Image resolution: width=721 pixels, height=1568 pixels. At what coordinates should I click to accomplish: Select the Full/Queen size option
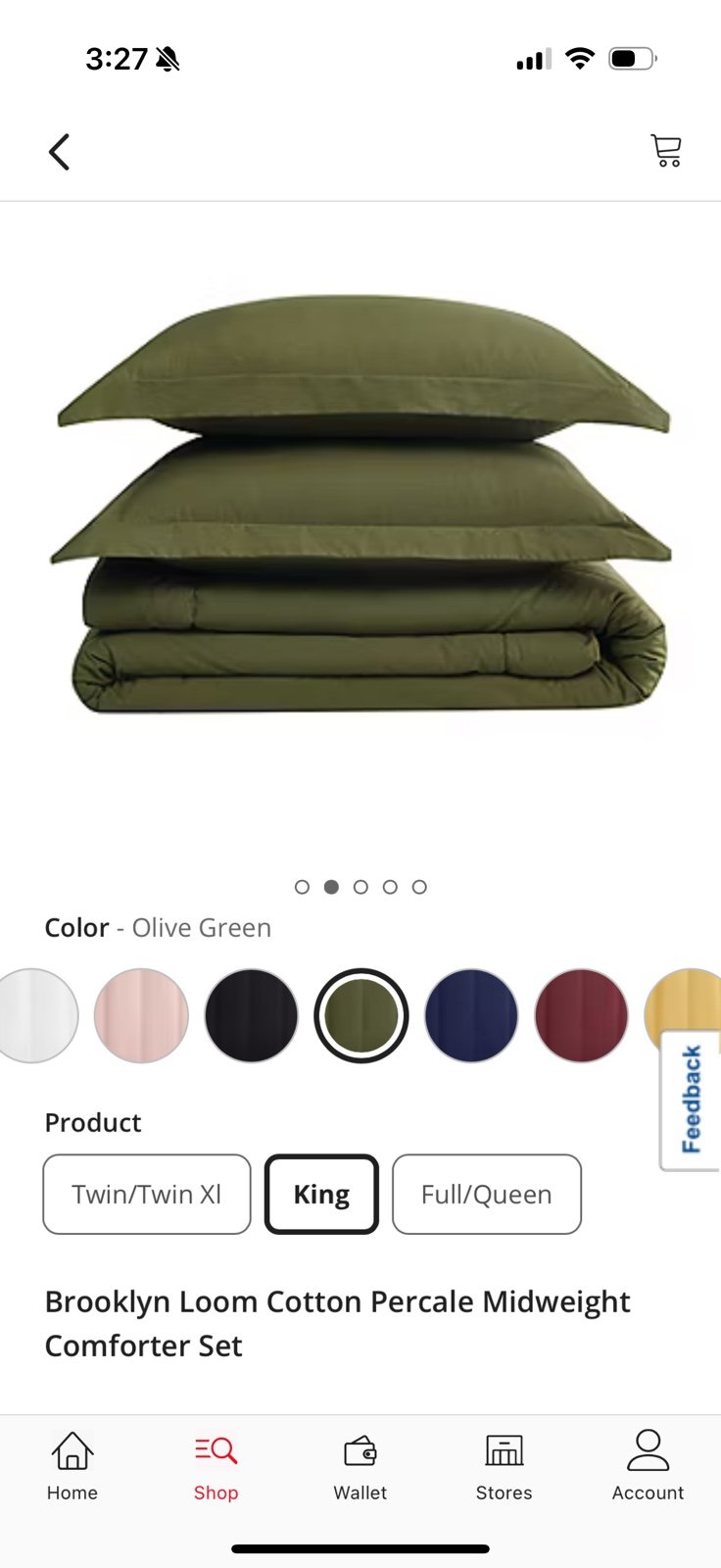[487, 1194]
